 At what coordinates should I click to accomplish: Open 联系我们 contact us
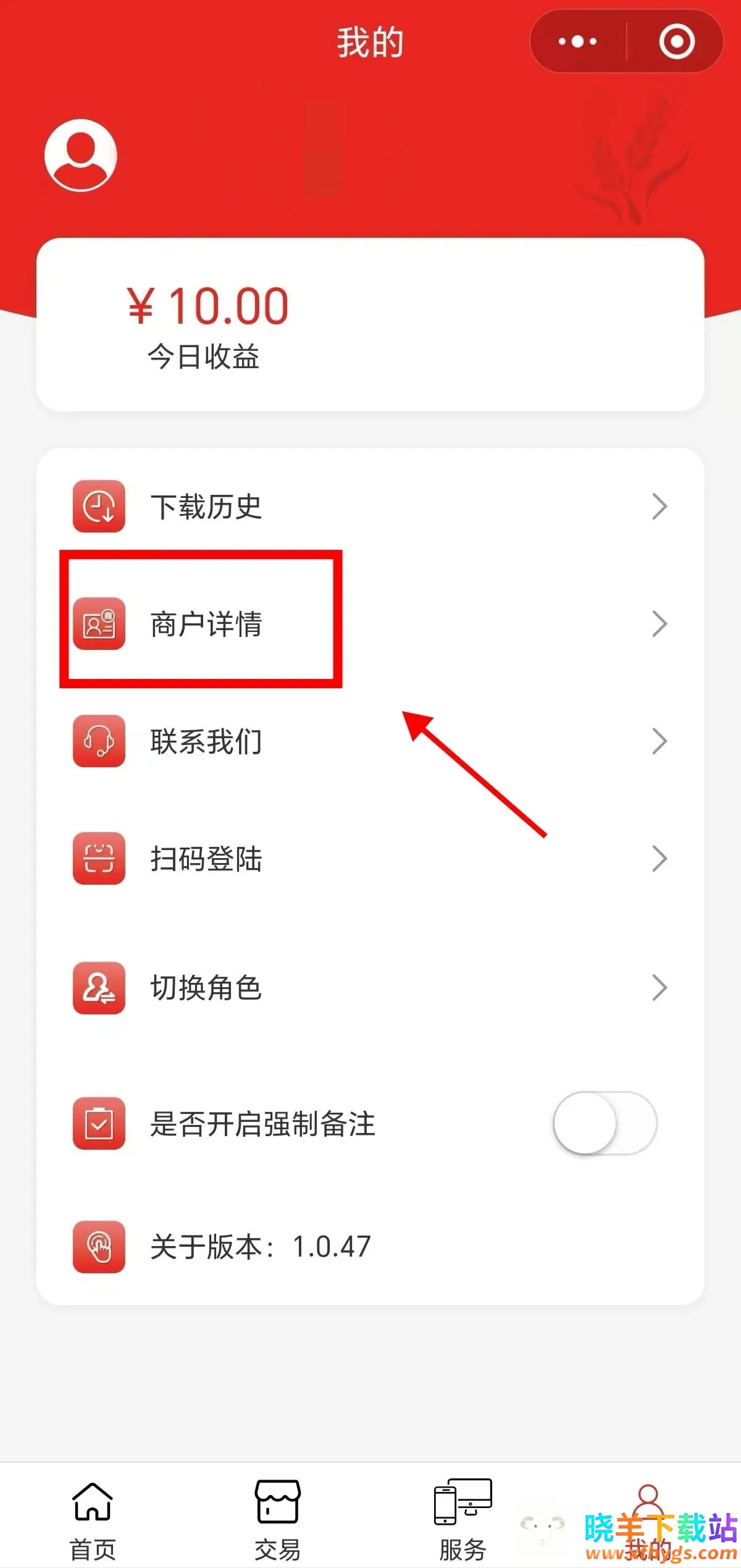(369, 741)
